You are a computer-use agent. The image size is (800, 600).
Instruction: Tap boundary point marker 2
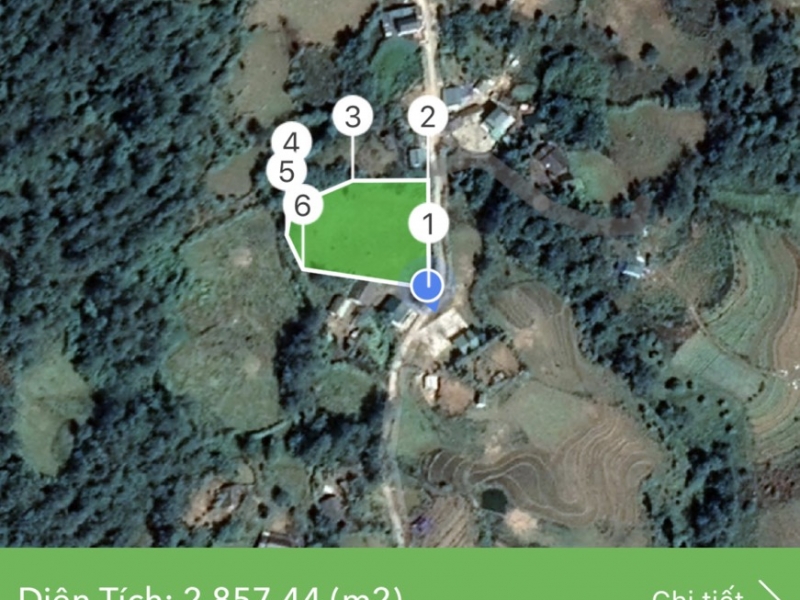[428, 117]
